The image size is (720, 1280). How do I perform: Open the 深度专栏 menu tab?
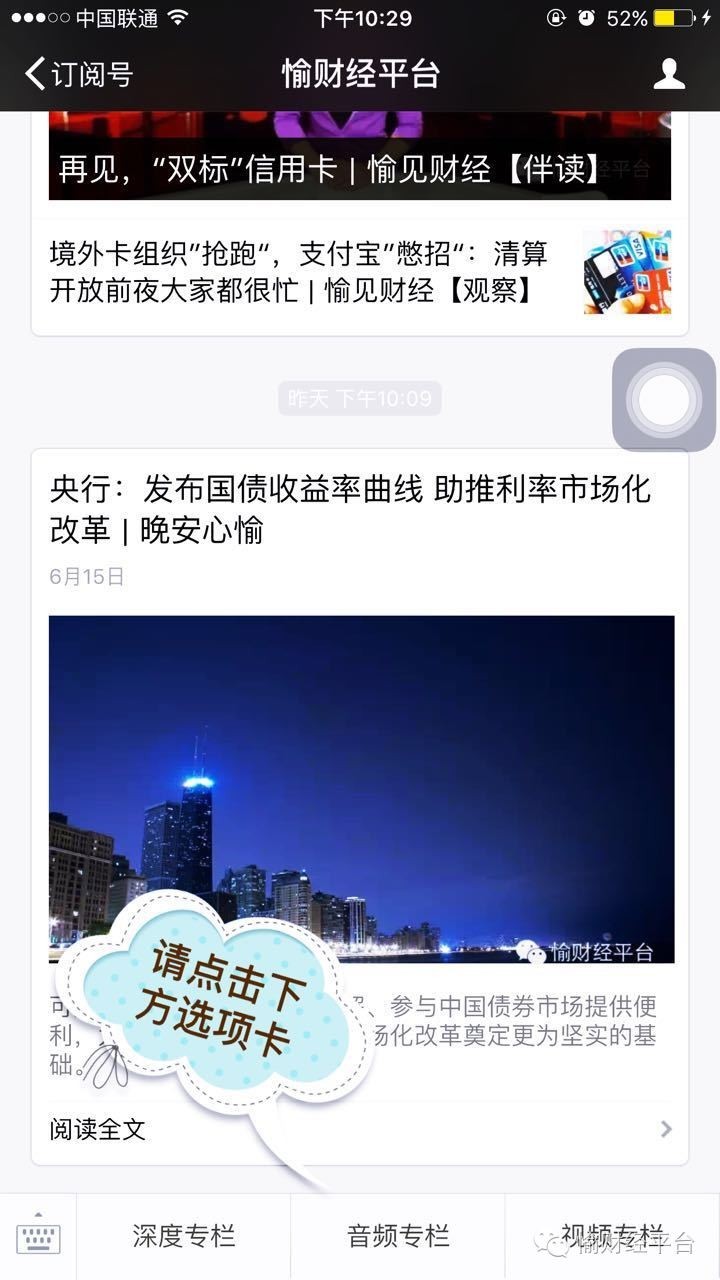point(183,1235)
